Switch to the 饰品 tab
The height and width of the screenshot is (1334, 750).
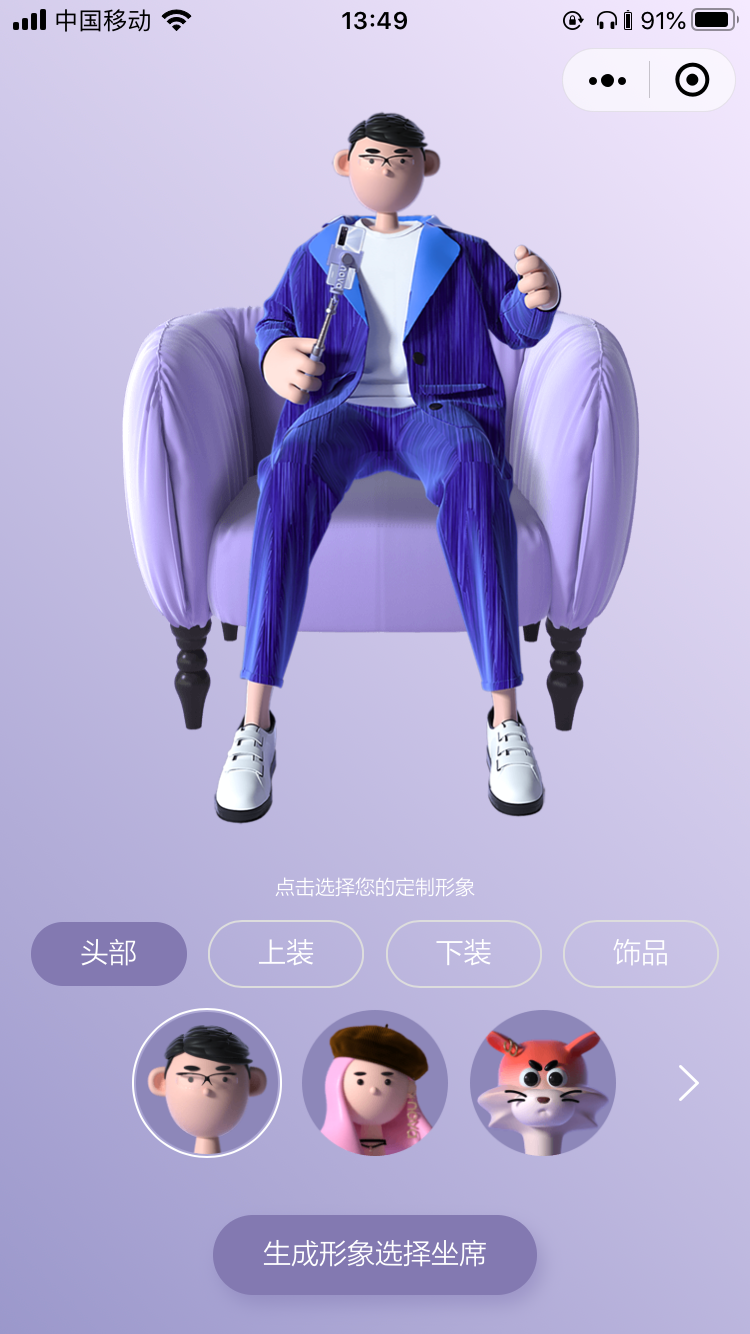point(641,953)
